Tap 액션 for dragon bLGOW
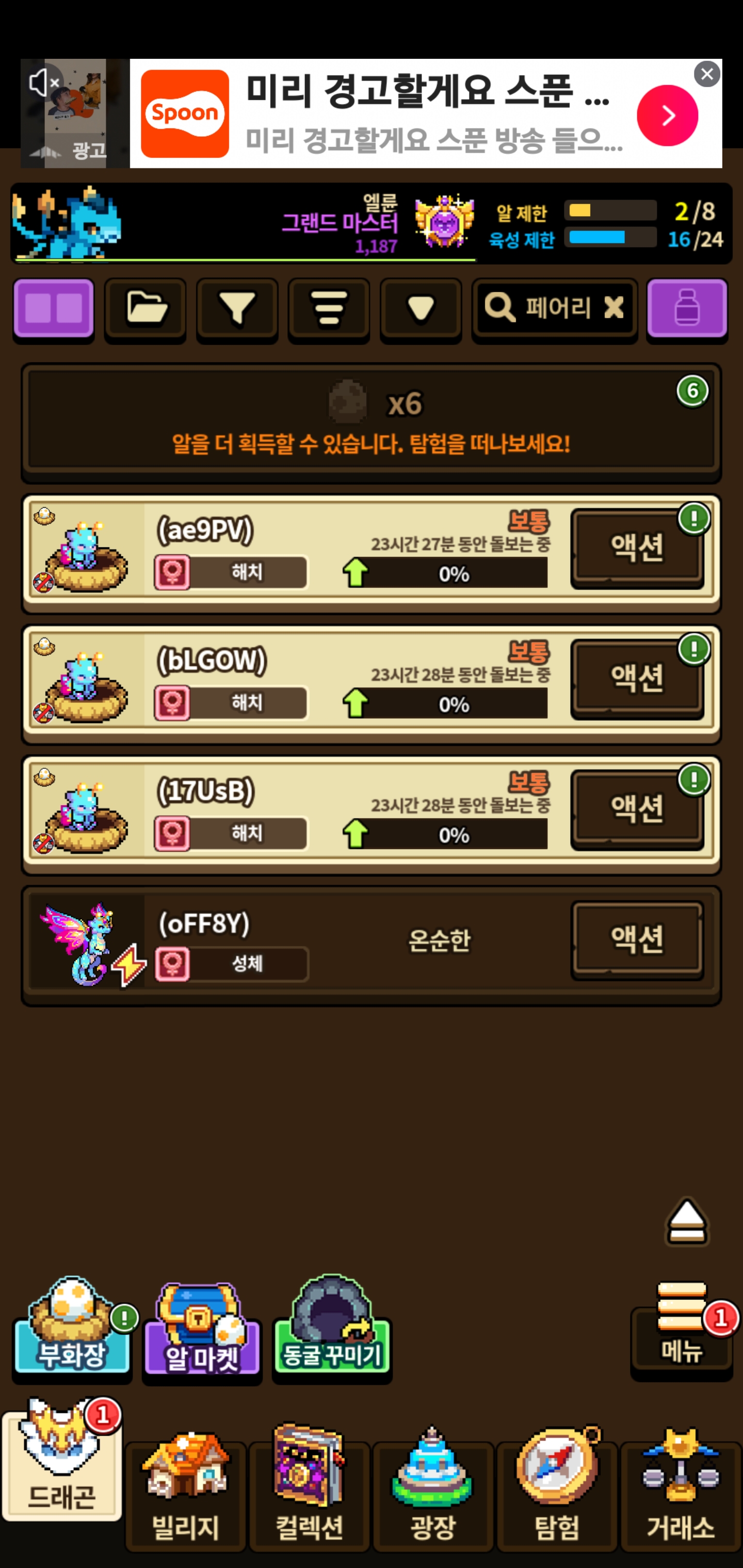 [636, 677]
